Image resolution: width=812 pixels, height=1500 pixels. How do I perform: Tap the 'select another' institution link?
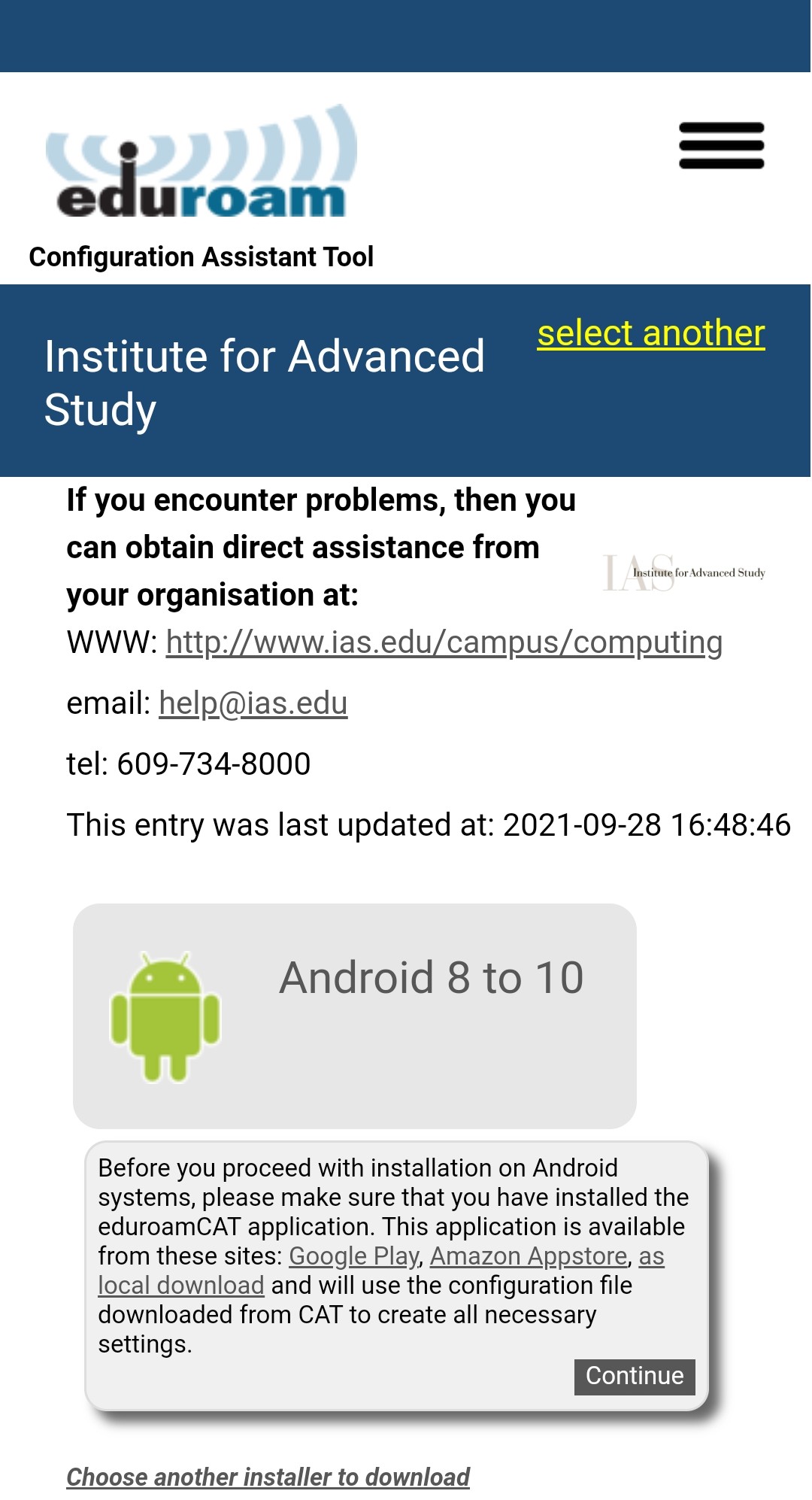[x=651, y=333]
